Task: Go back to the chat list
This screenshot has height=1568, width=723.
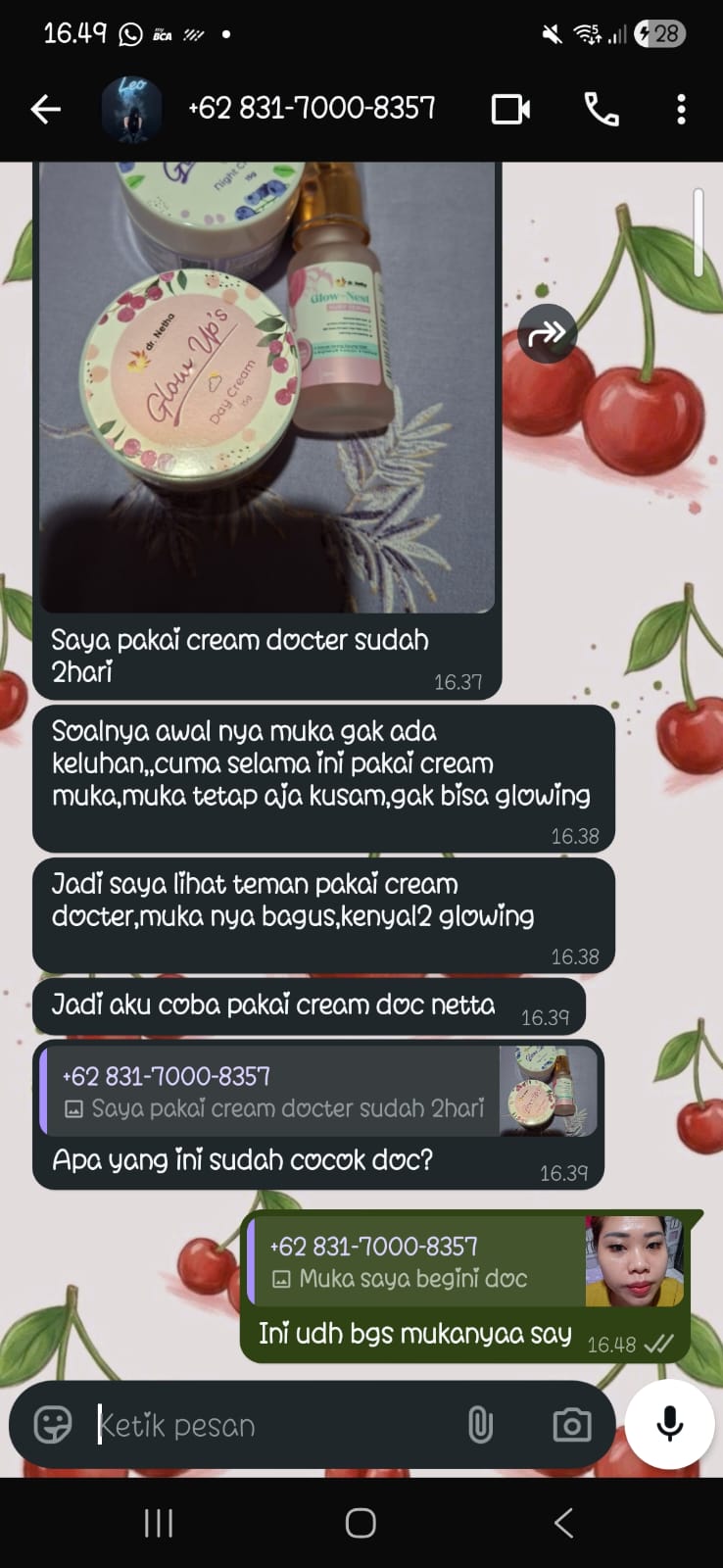Action: [45, 109]
